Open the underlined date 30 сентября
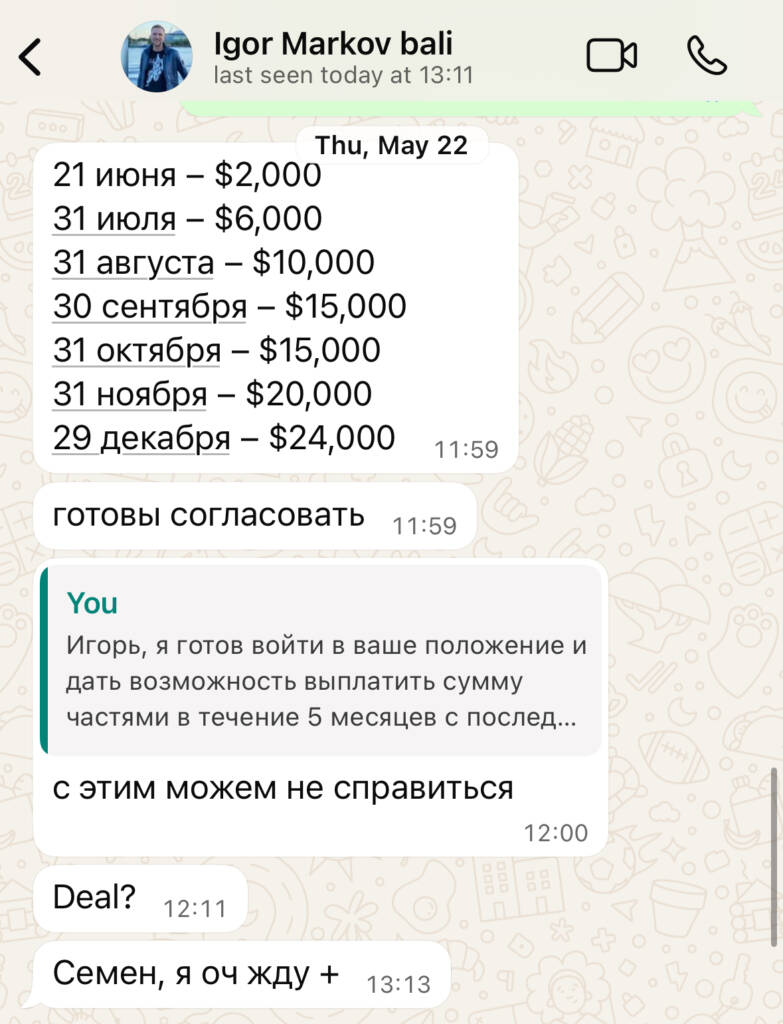Viewport: 783px width, 1024px height. tap(150, 307)
